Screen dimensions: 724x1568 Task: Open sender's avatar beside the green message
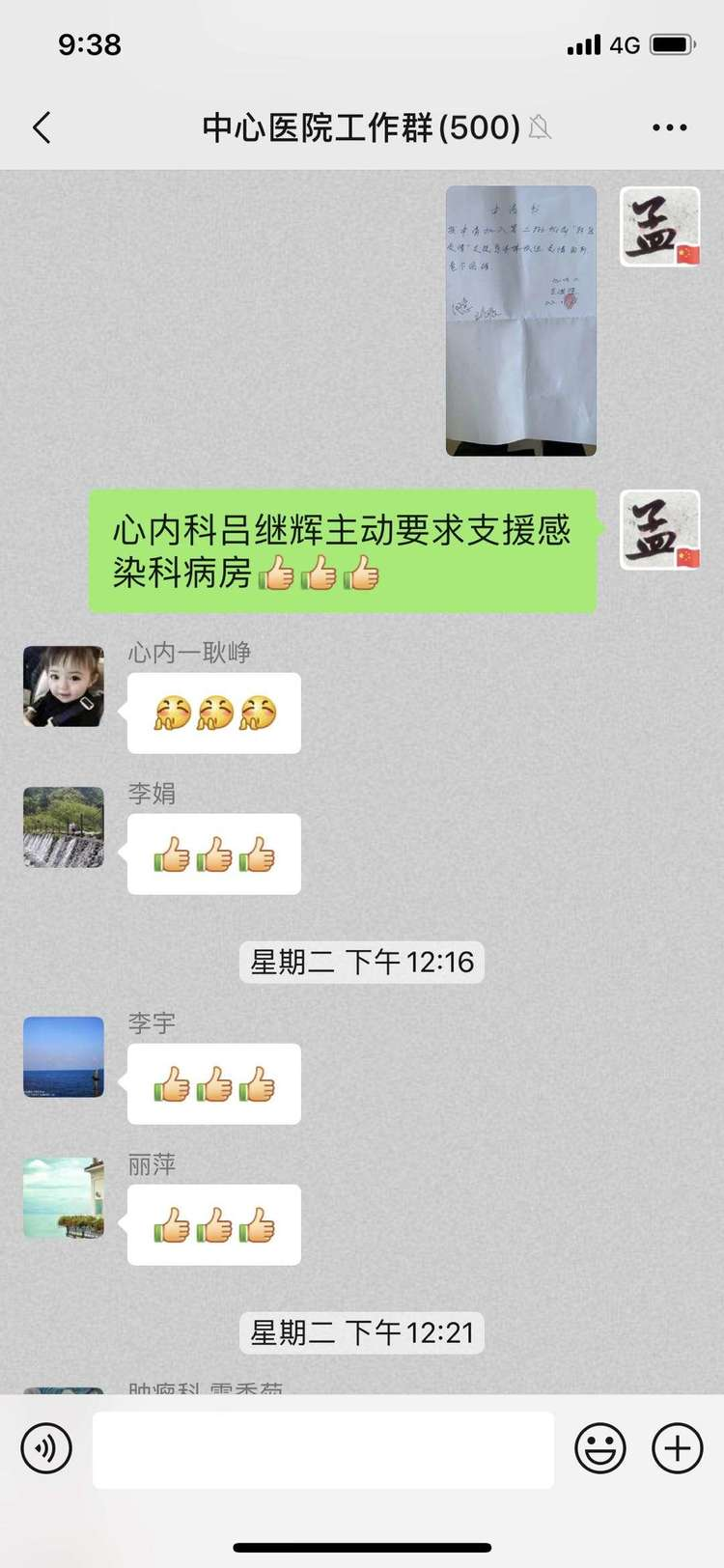[x=659, y=530]
